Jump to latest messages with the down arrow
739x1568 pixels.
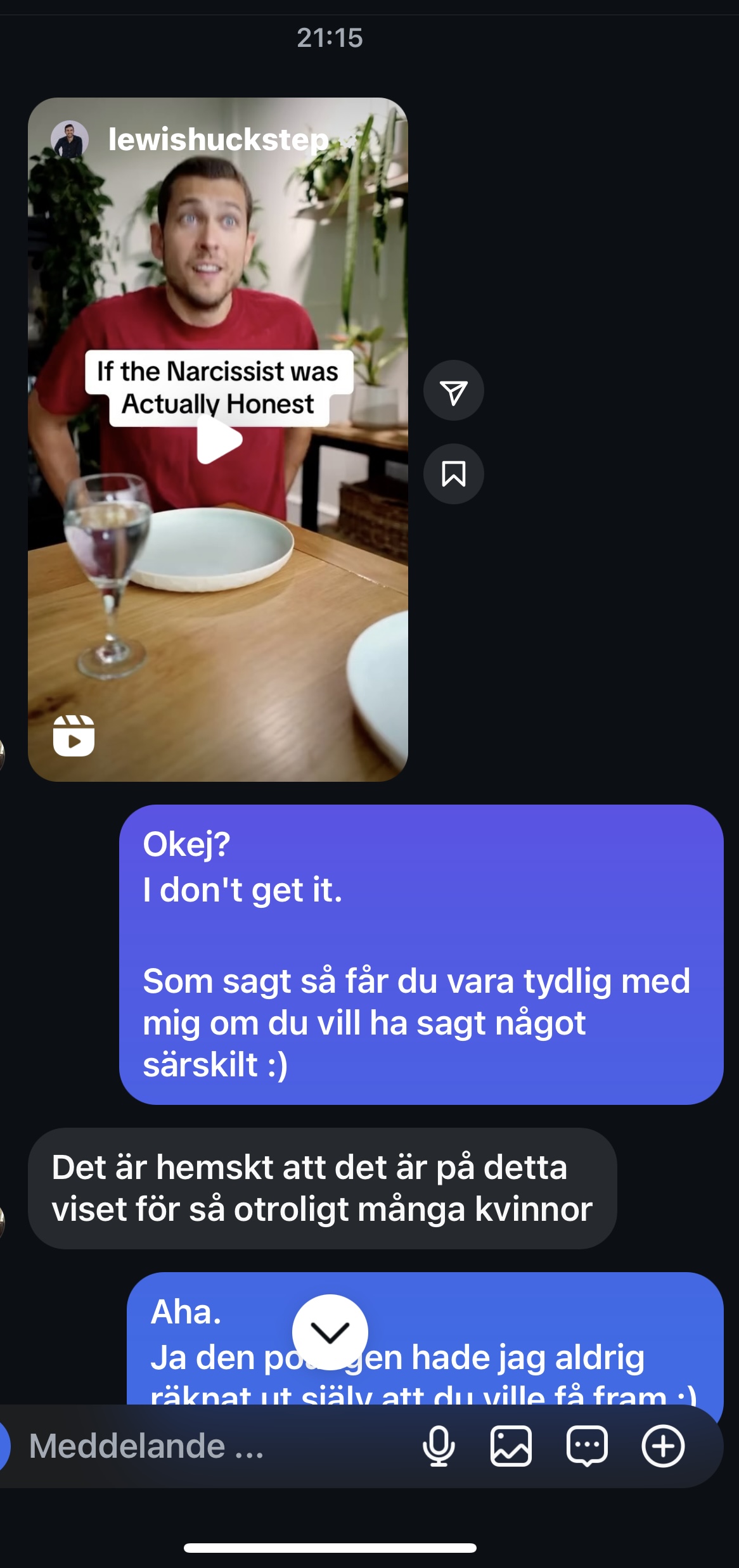click(330, 1332)
